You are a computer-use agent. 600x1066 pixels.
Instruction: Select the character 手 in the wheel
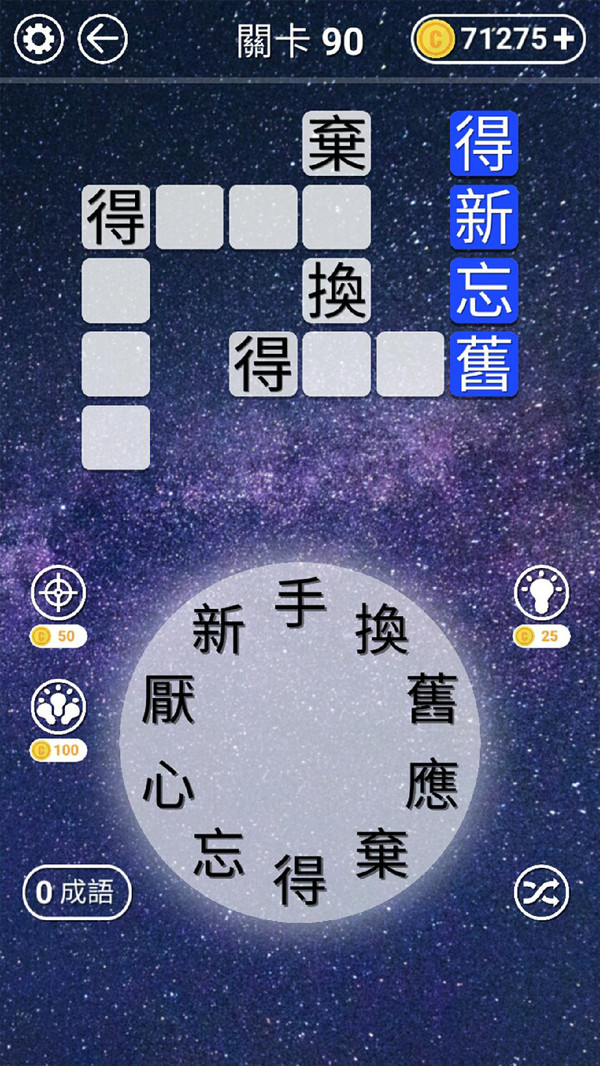coord(300,604)
